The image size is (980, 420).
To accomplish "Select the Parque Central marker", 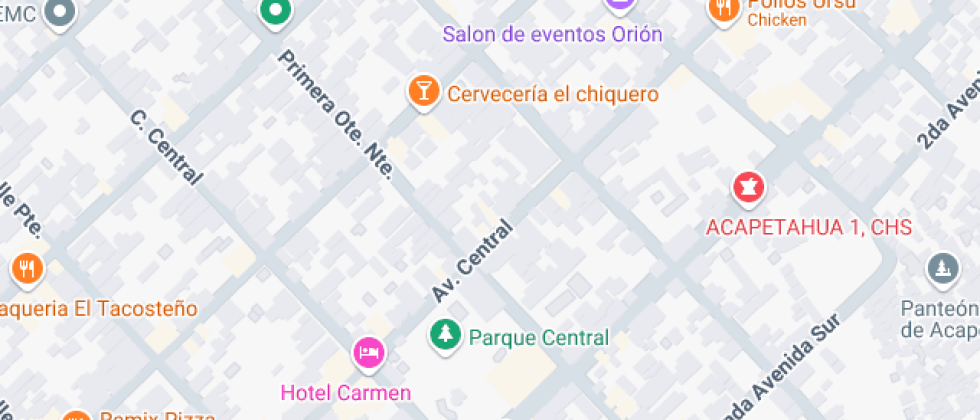I will (441, 336).
